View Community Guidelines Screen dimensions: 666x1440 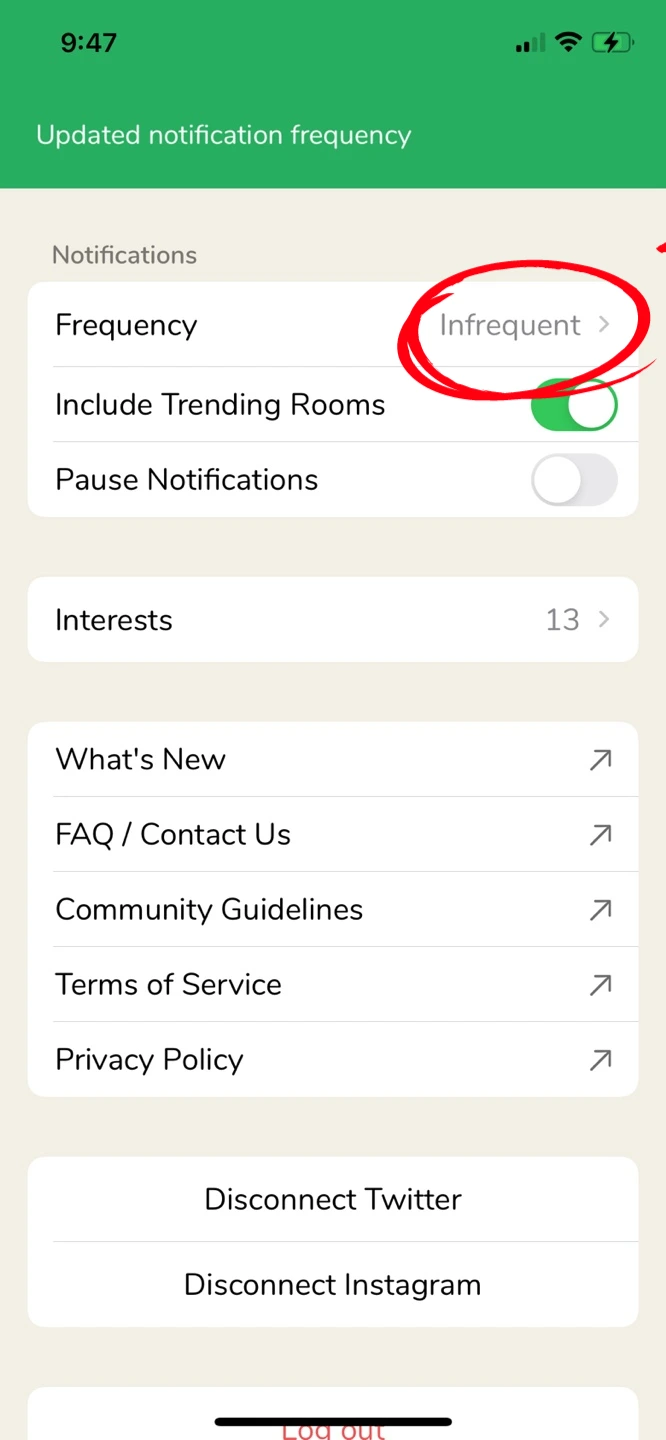[332, 910]
